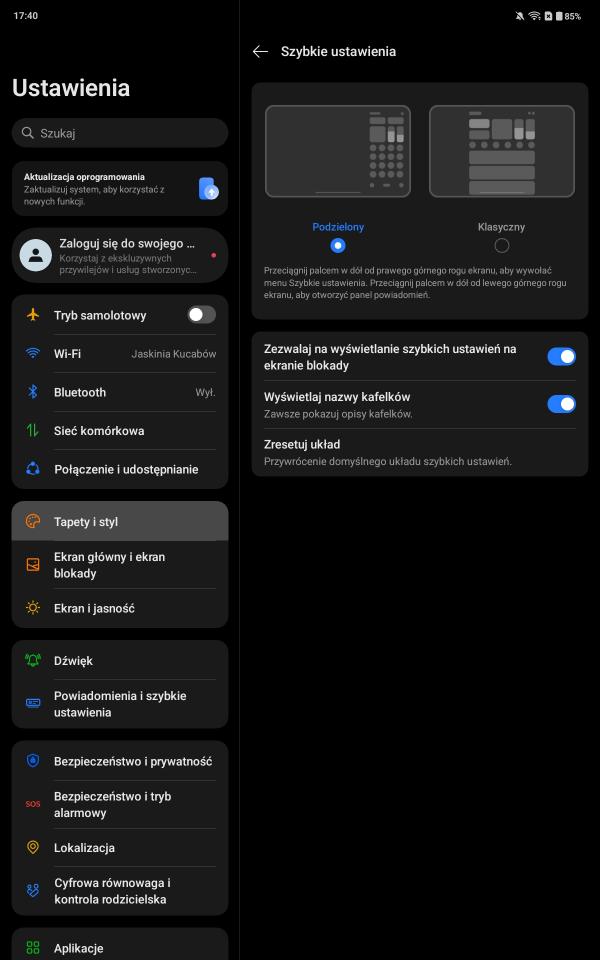Open Lokalizacja settings

pyautogui.click(x=120, y=848)
